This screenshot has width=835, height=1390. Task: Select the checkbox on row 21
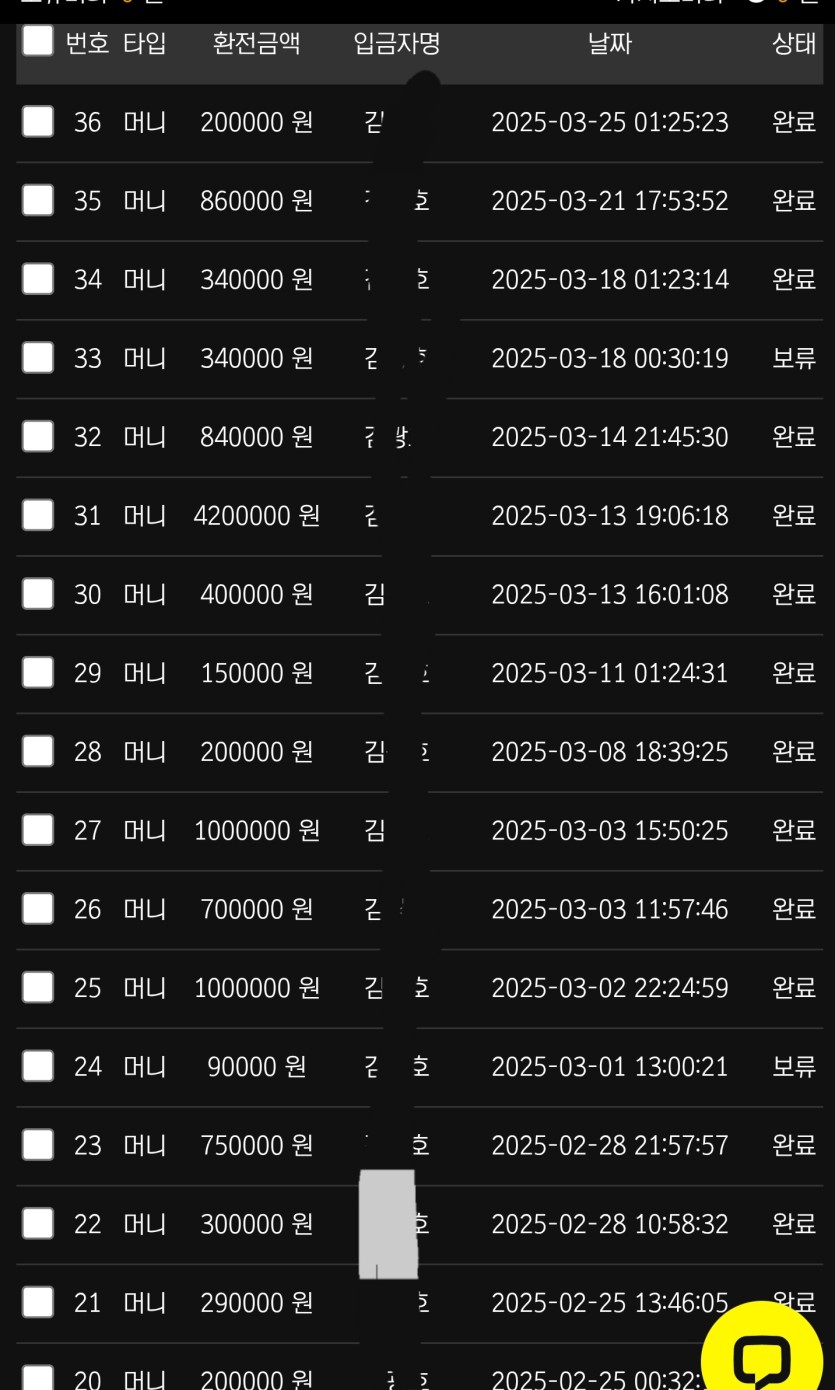pyautogui.click(x=38, y=1302)
